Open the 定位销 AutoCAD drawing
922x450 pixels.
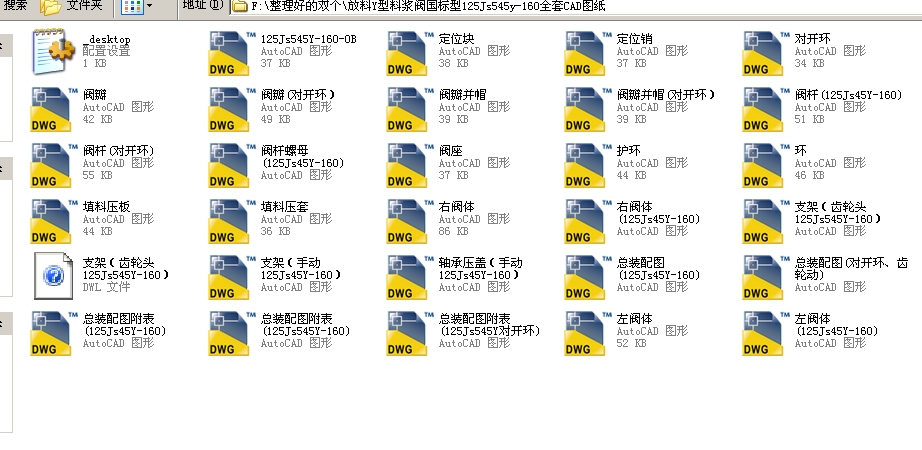coord(588,52)
